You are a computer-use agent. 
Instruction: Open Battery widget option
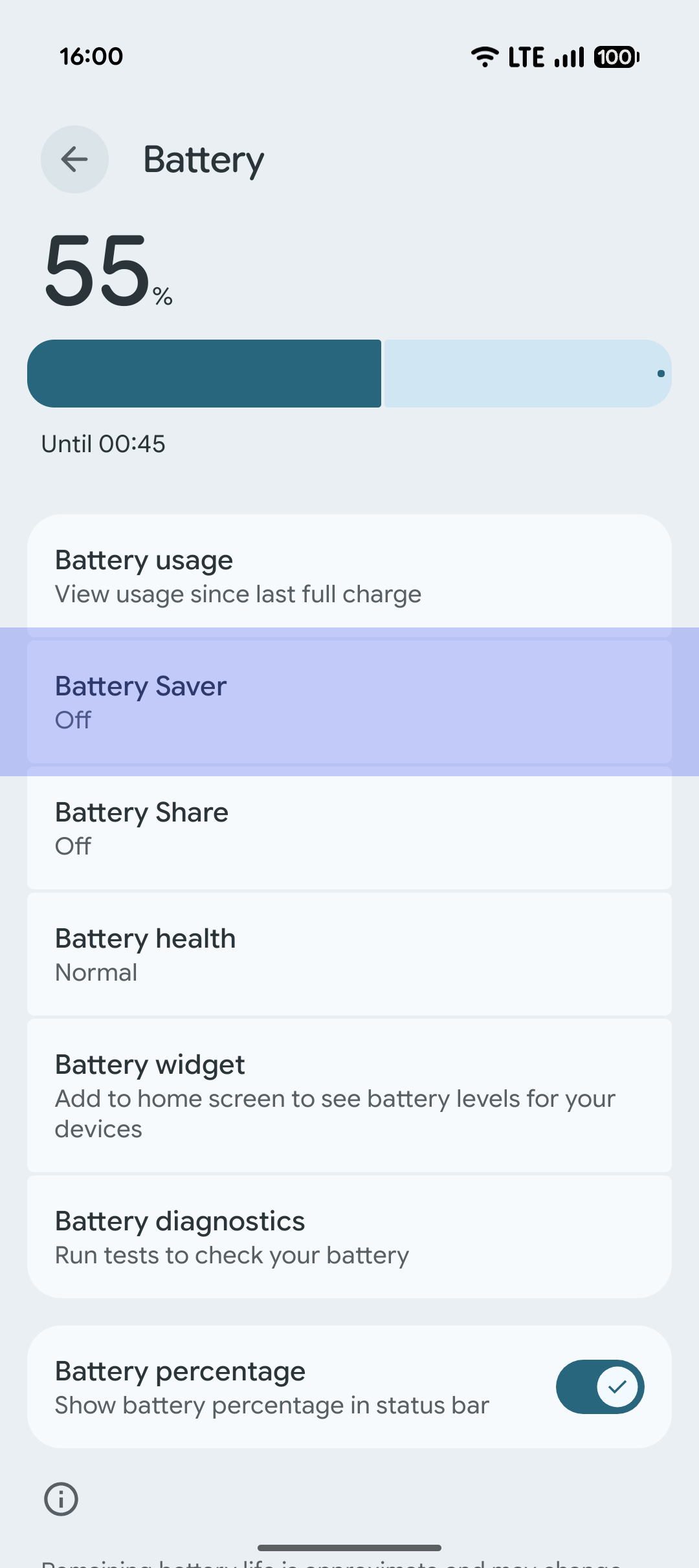[x=349, y=1095]
